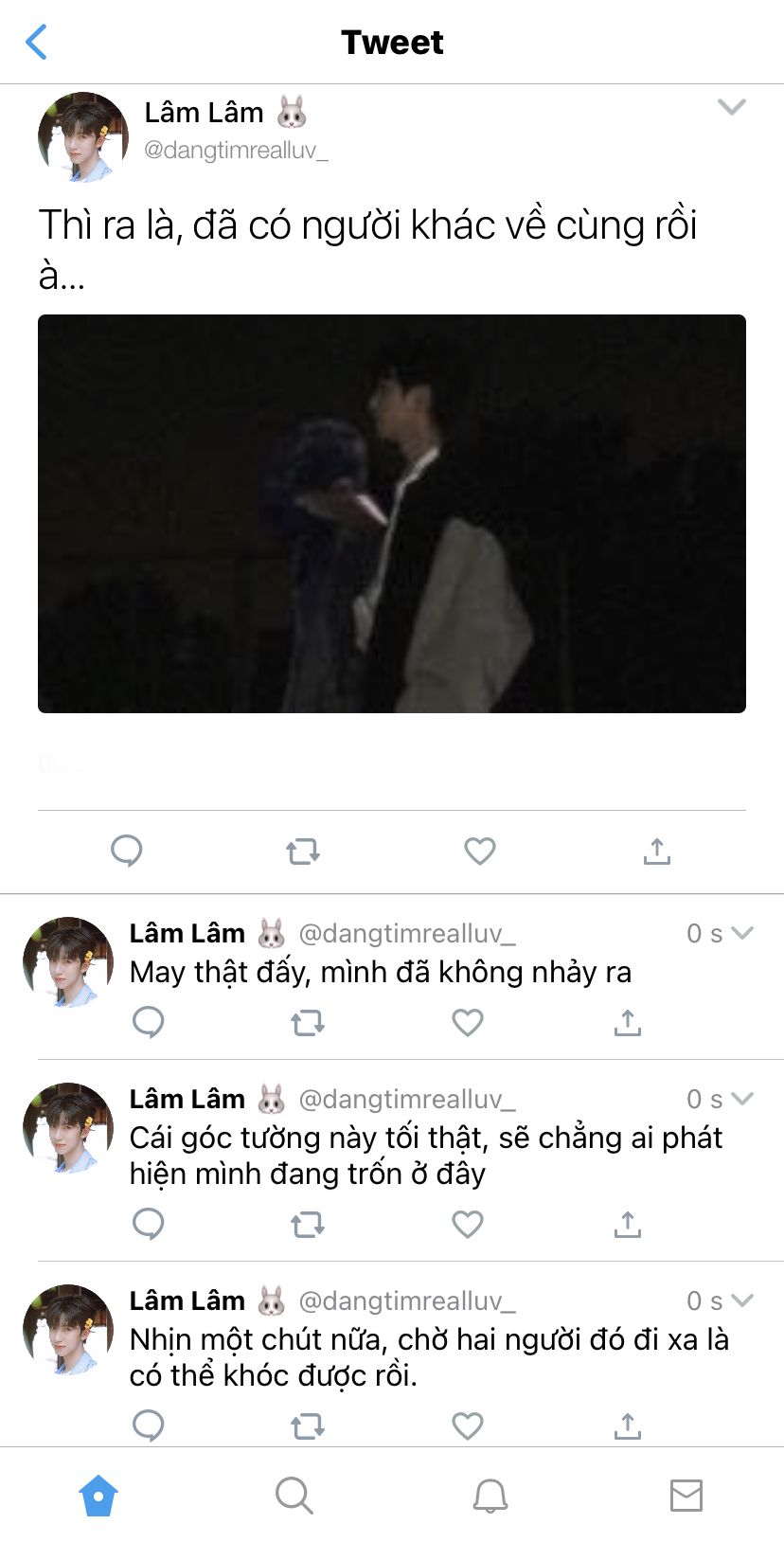The height and width of the screenshot is (1542, 784).
Task: Retweet the main tweet
Action: point(303,852)
